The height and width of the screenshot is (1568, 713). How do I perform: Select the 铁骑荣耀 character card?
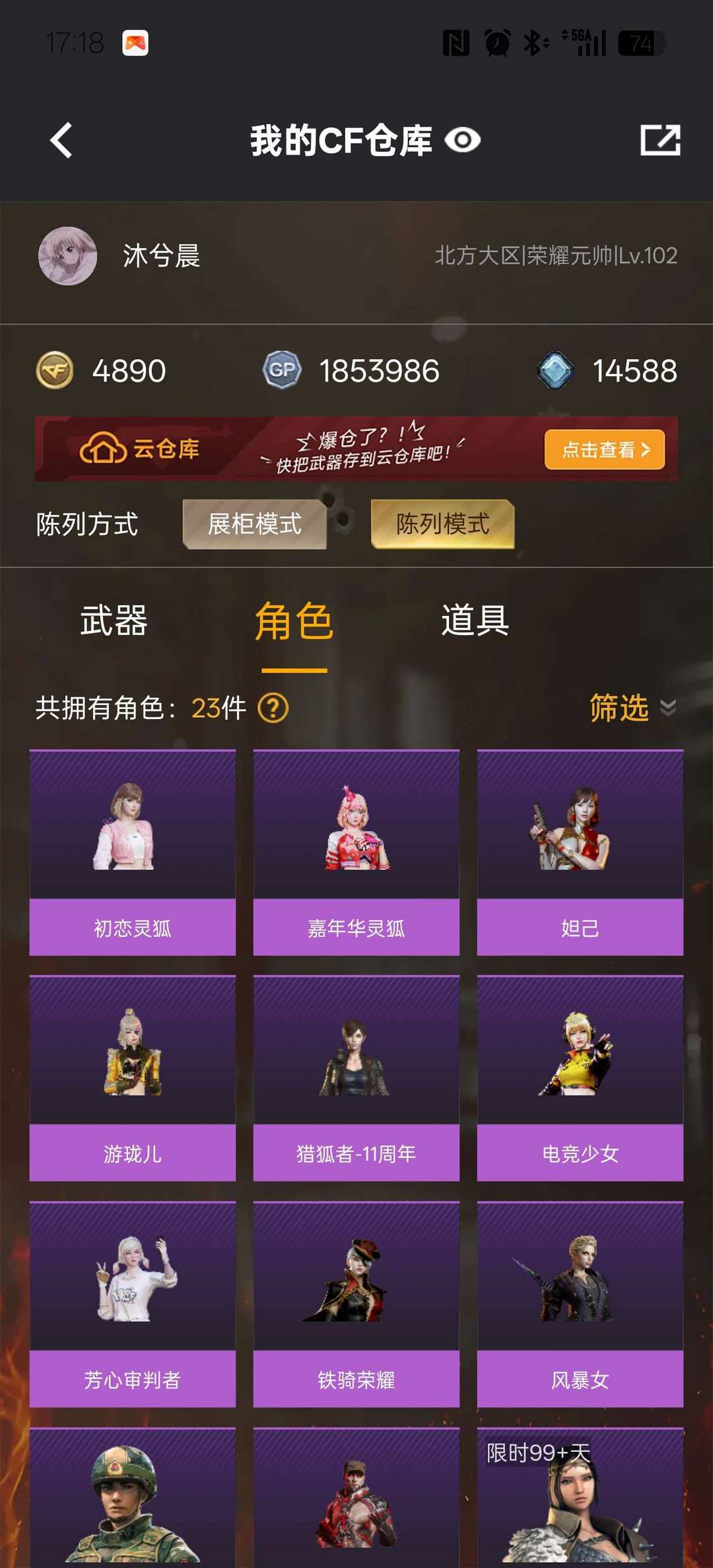(x=356, y=1304)
